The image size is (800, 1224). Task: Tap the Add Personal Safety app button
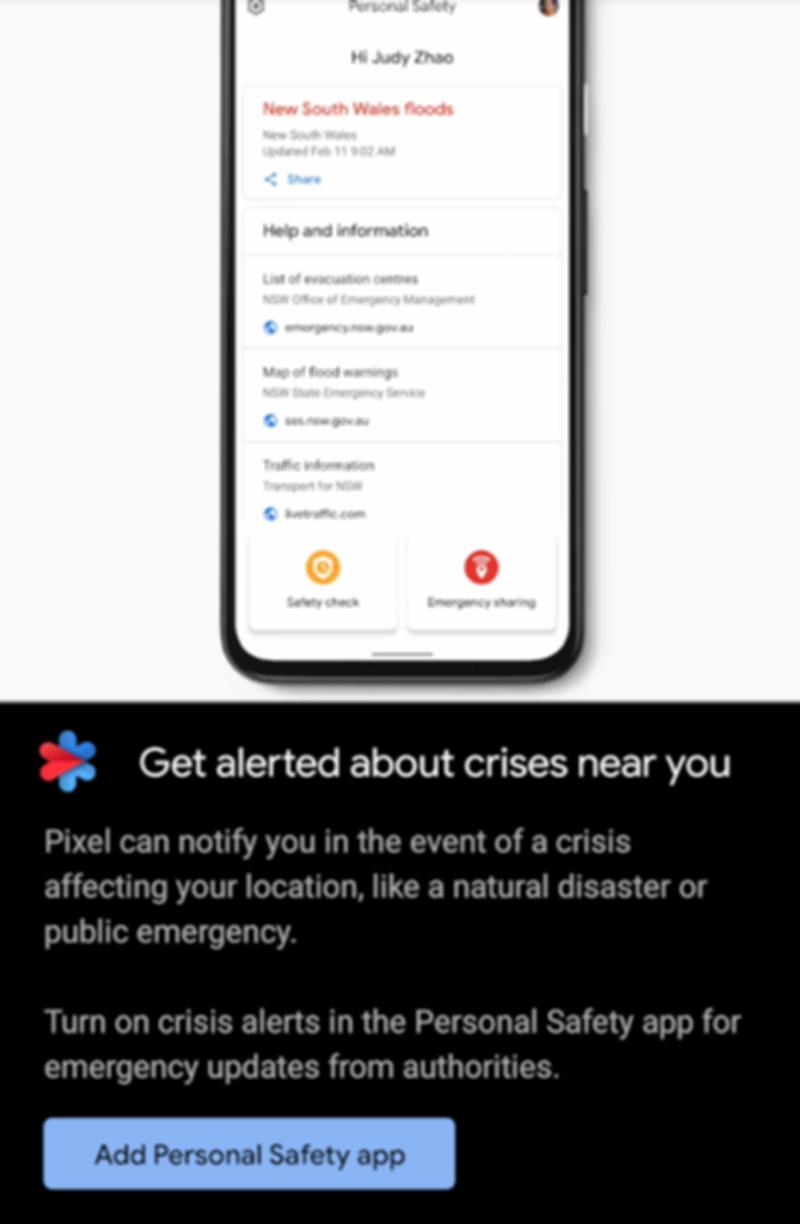tap(249, 1154)
